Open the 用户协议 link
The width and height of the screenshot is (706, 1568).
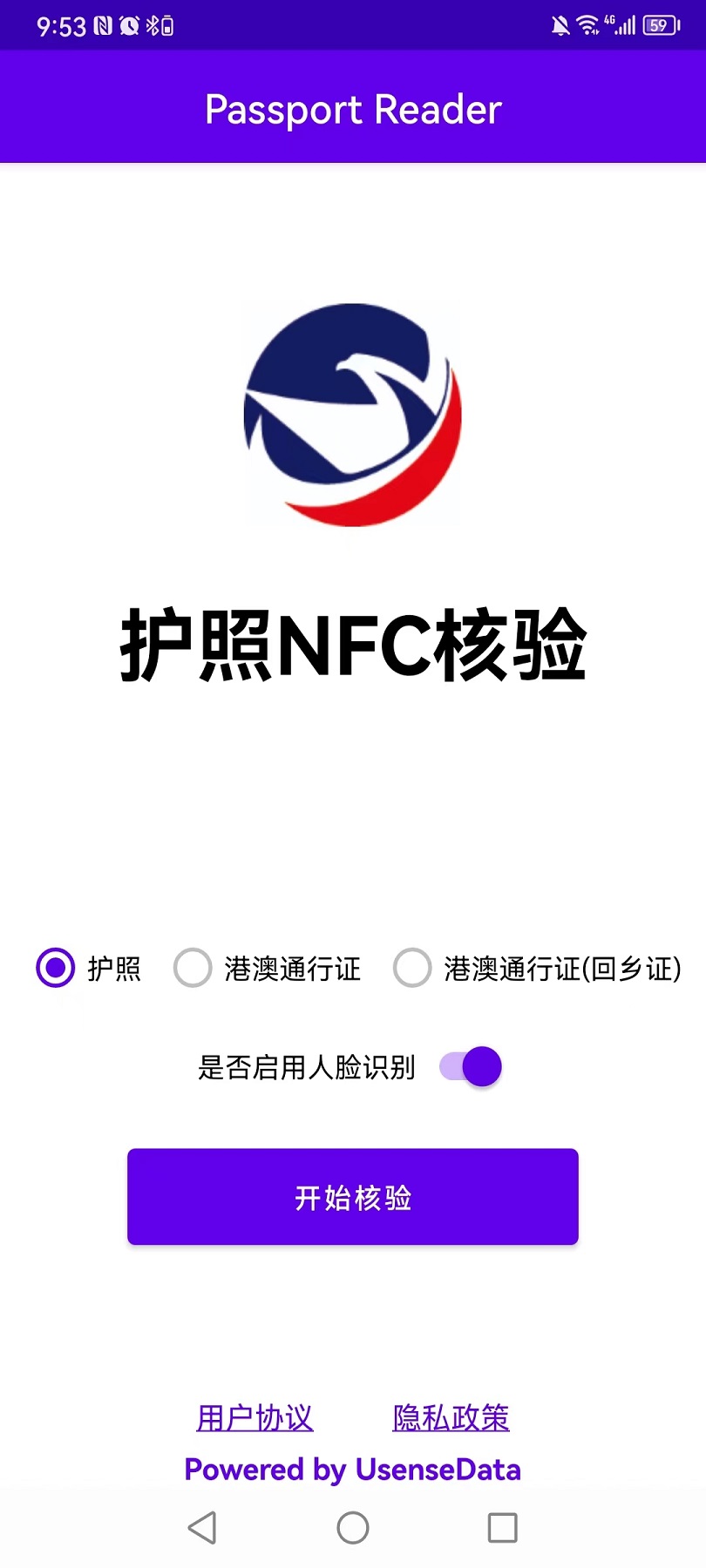[255, 1418]
